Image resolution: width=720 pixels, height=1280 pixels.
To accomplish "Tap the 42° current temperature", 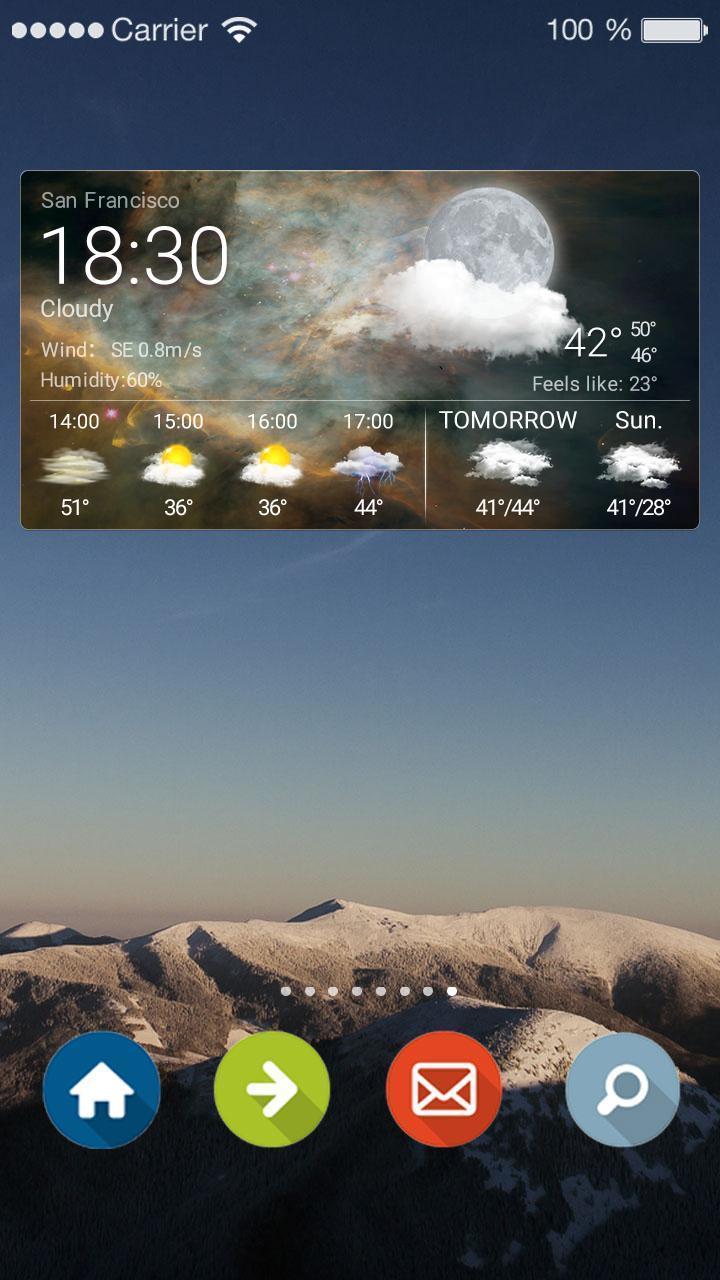I will click(x=592, y=341).
